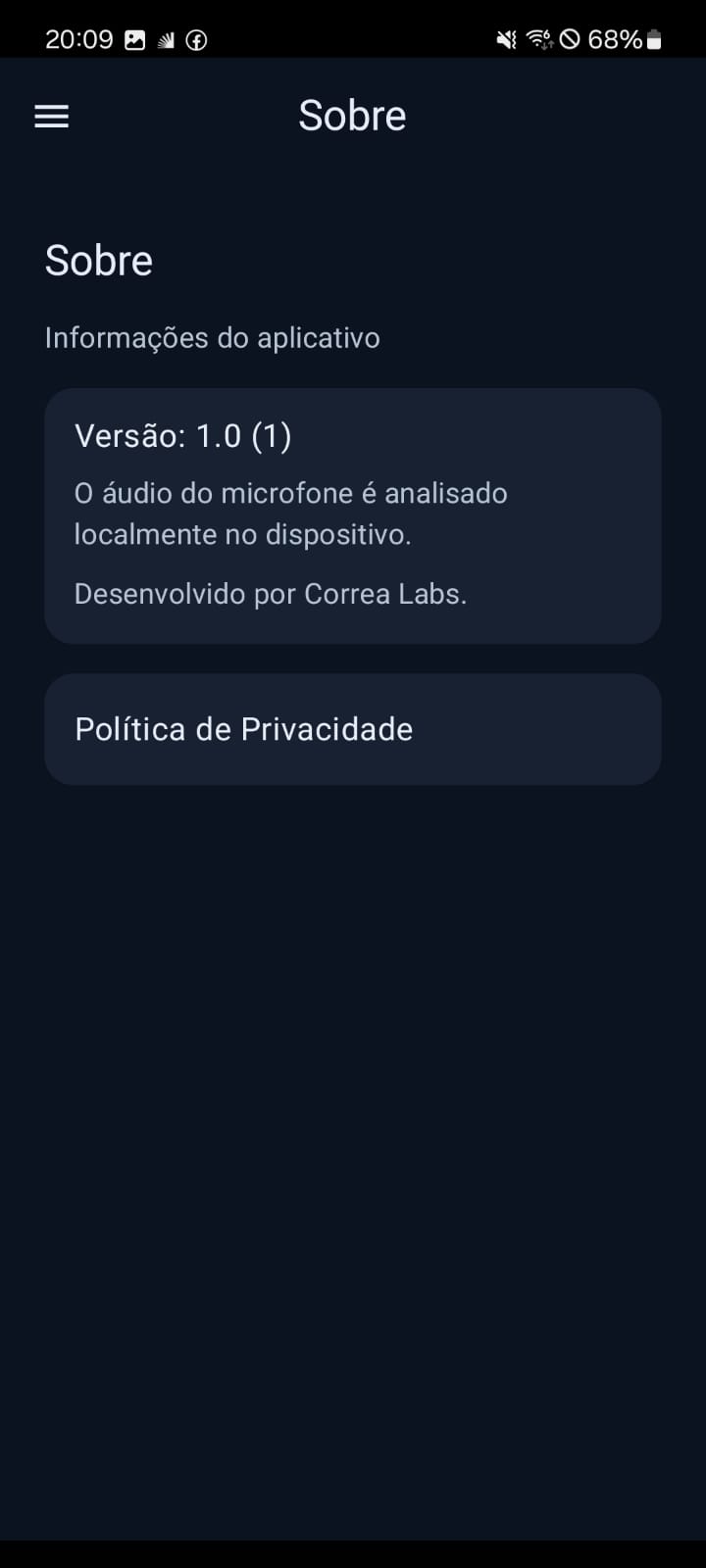Tap the 68% battery percentage text
The height and width of the screenshot is (1568, 706).
pyautogui.click(x=614, y=40)
